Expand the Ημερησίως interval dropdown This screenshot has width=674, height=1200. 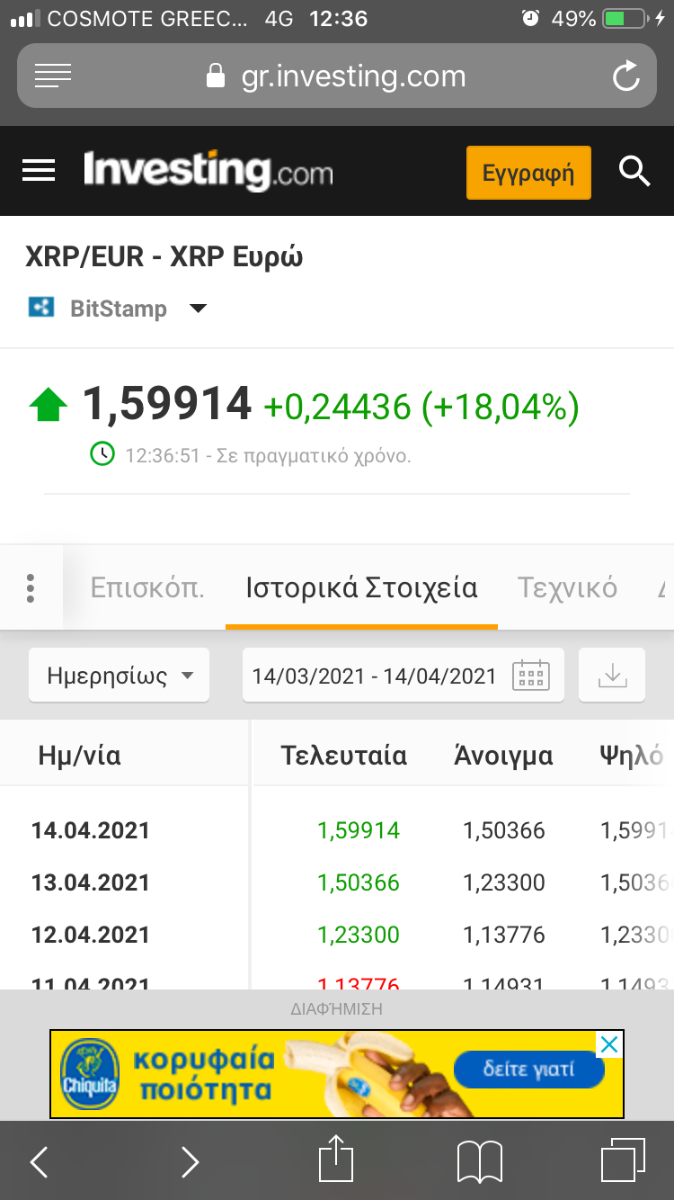(119, 675)
